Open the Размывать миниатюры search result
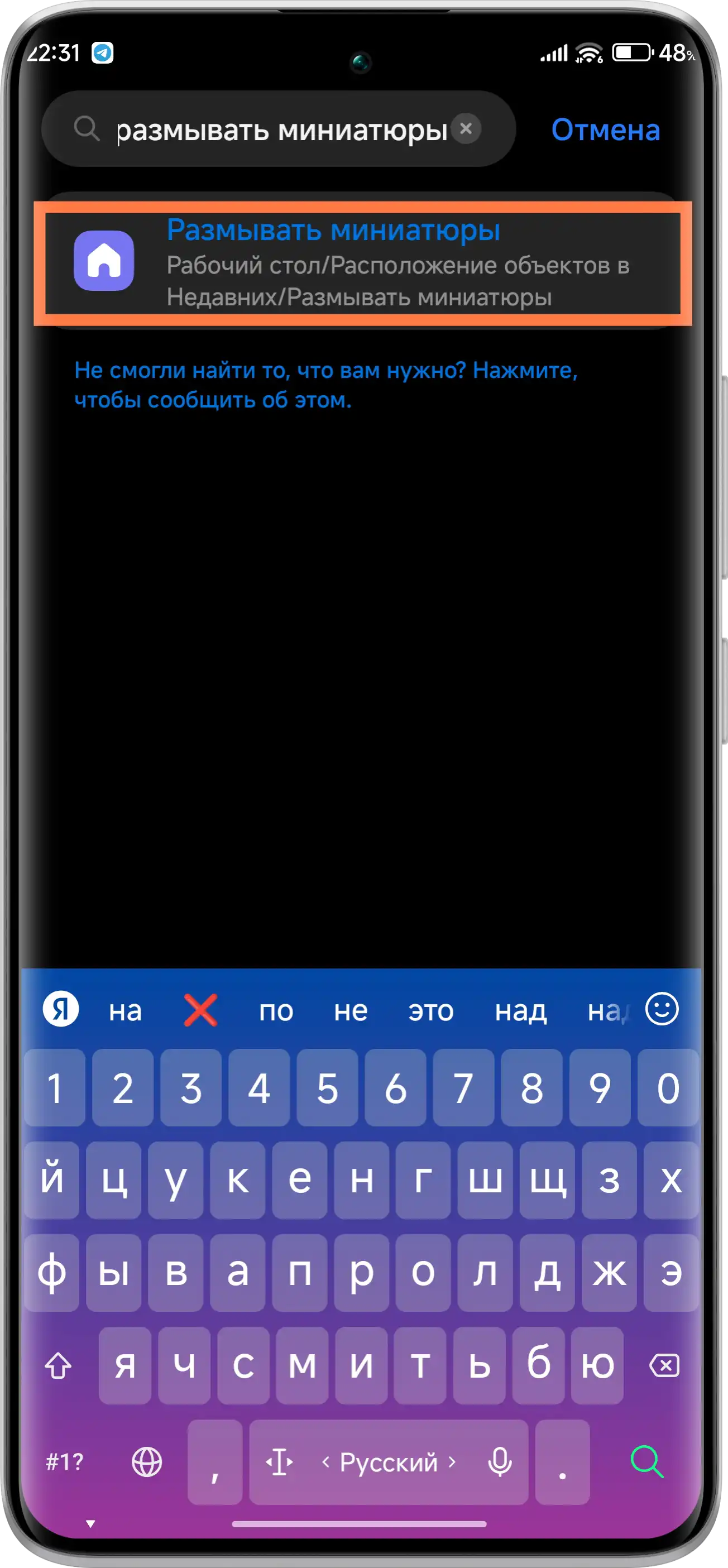The height and width of the screenshot is (1568, 728). tap(363, 263)
